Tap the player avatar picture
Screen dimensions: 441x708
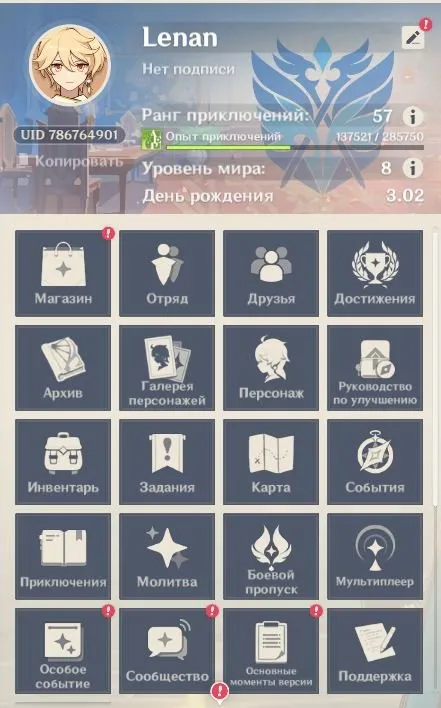tap(70, 65)
